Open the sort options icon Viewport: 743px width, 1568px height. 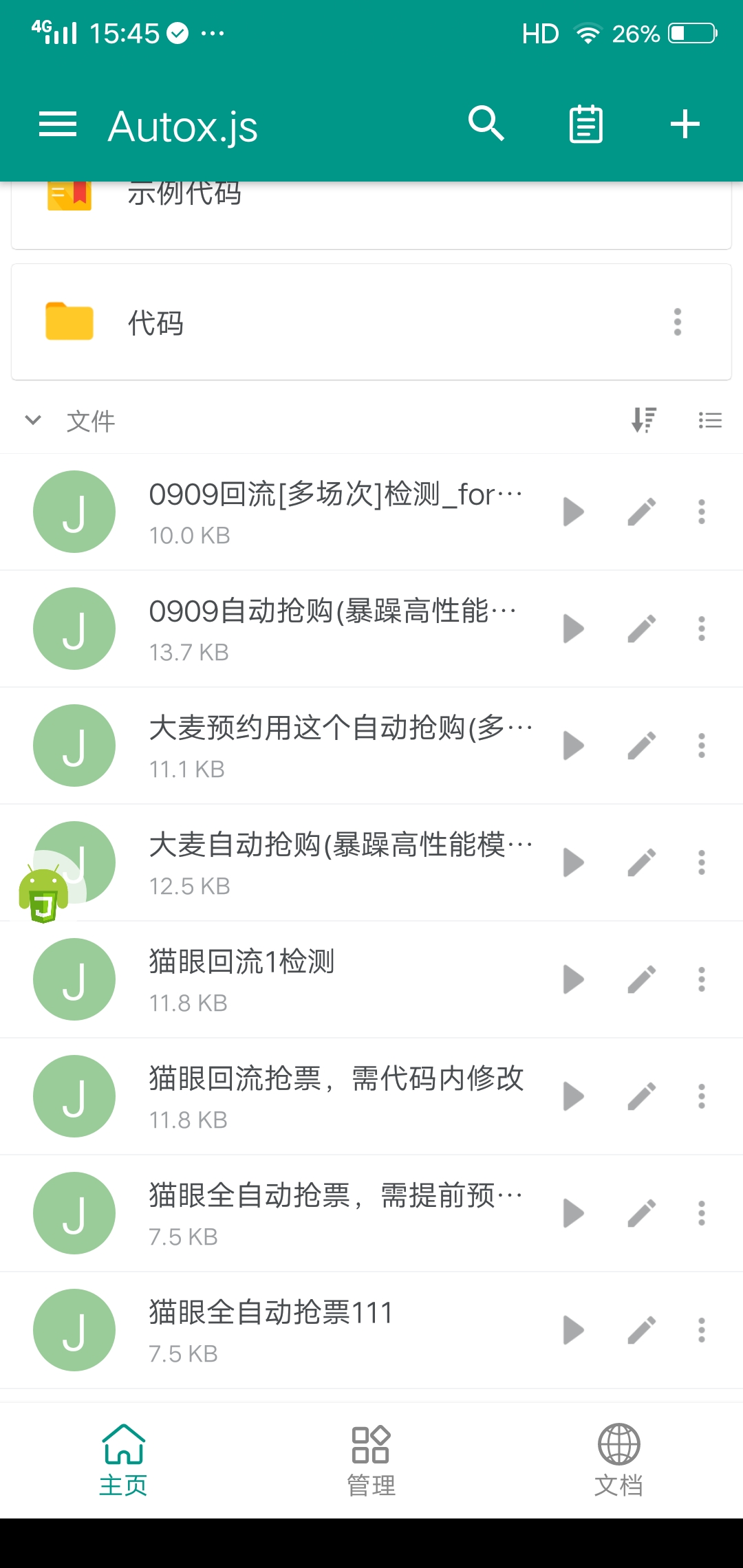[x=644, y=420]
